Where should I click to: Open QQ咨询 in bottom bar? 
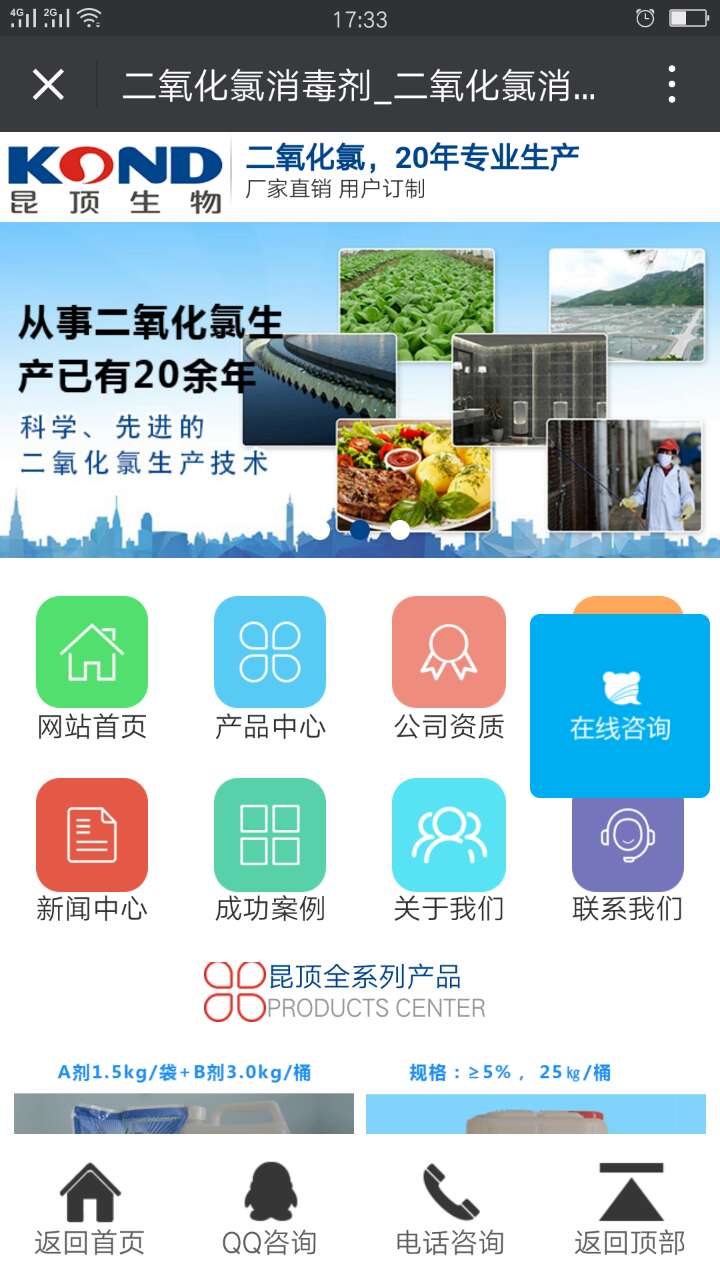coord(270,1210)
